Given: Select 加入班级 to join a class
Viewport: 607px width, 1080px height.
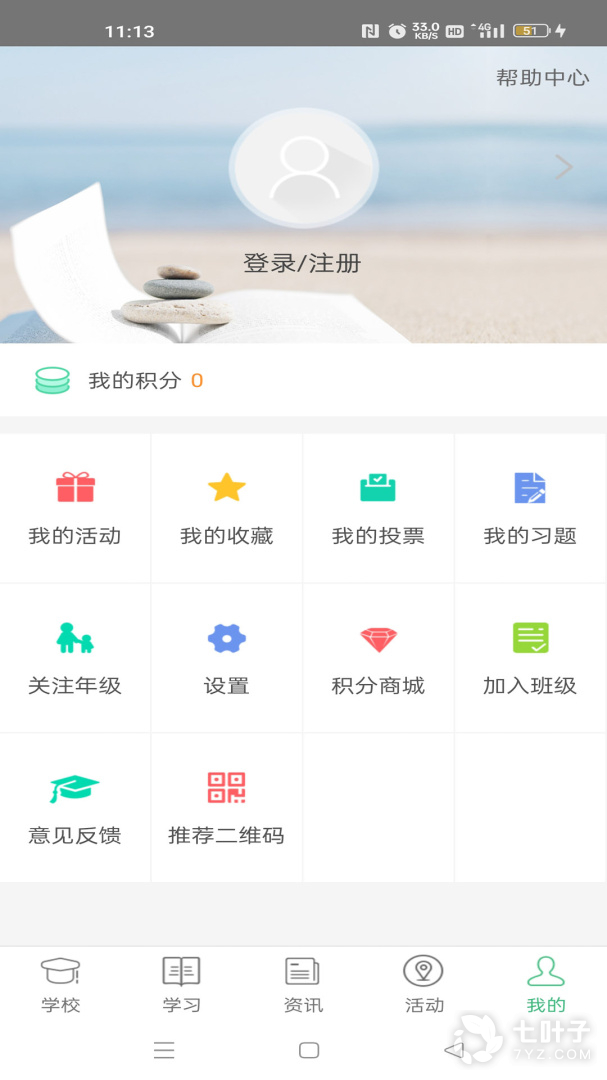Looking at the screenshot, I should pos(530,658).
